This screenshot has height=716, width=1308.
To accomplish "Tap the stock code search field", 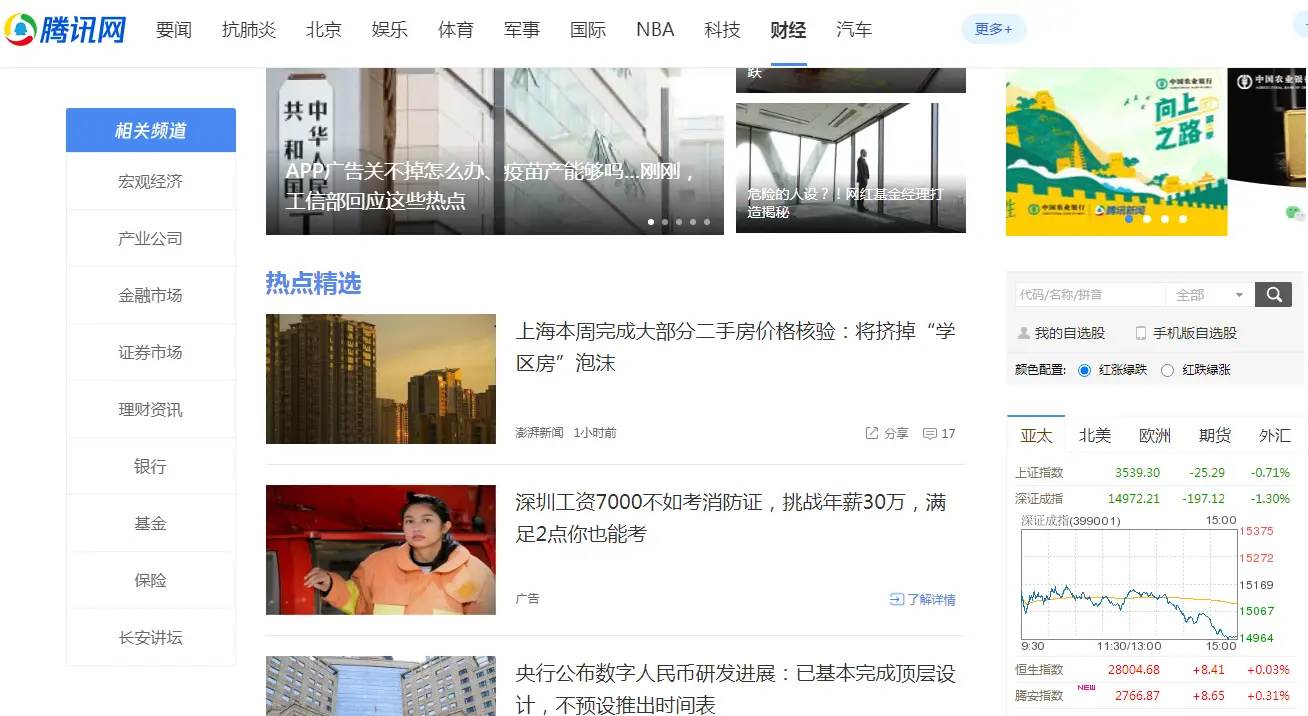I will pyautogui.click(x=1088, y=295).
